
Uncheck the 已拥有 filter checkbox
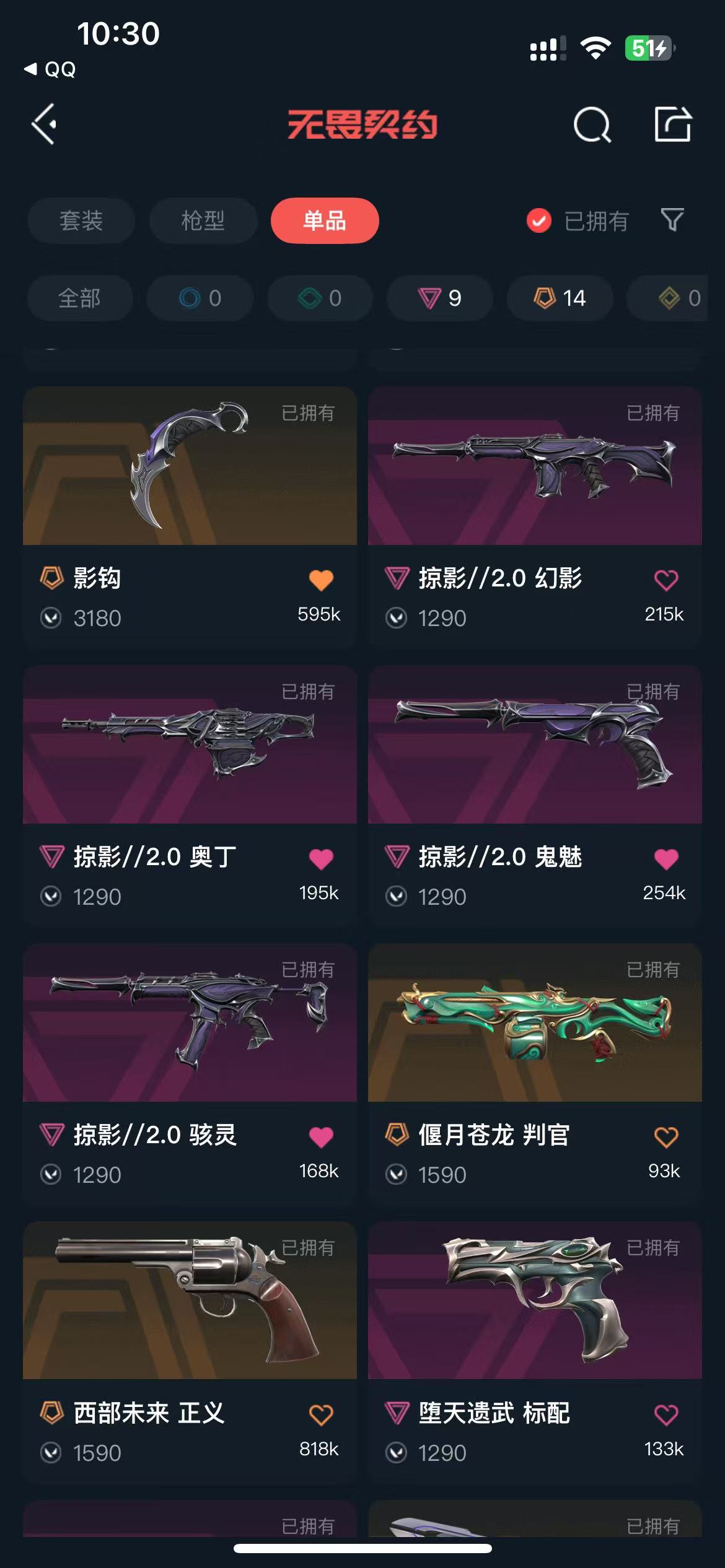pos(539,220)
